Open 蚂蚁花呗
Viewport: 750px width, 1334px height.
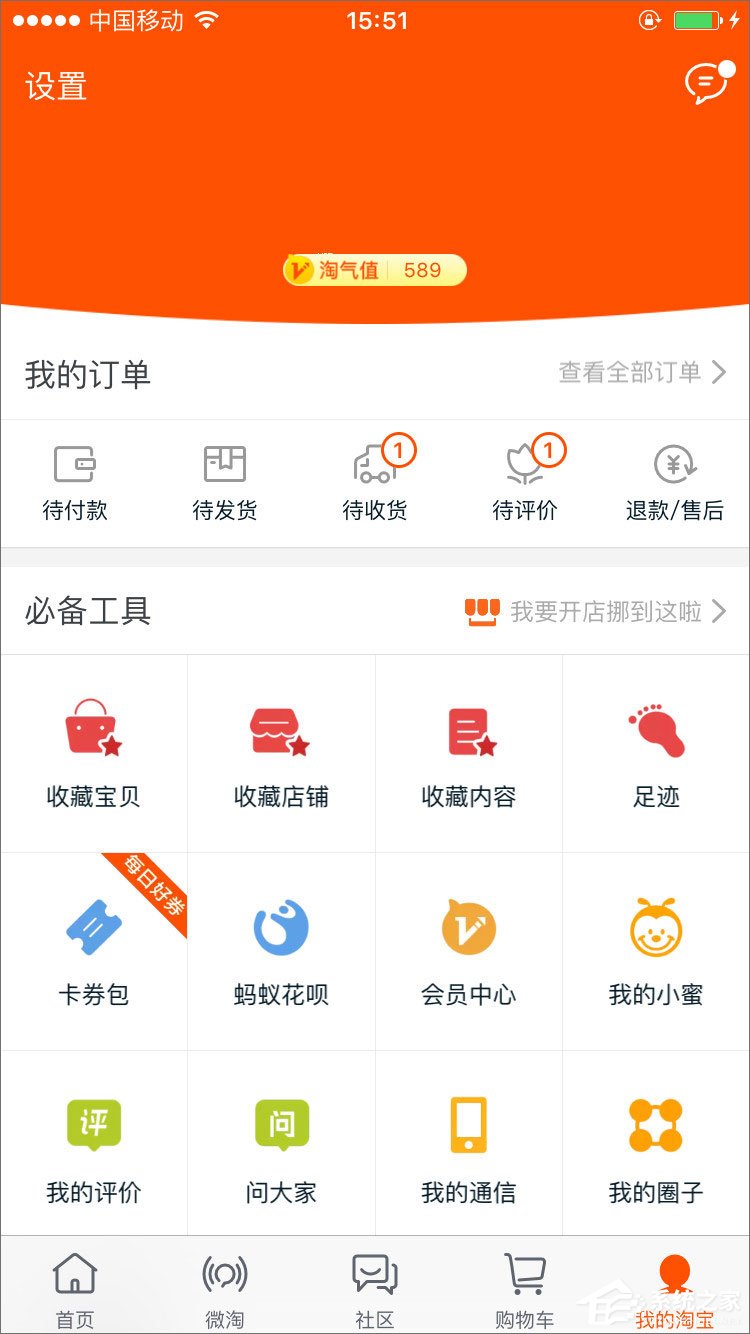click(x=281, y=951)
